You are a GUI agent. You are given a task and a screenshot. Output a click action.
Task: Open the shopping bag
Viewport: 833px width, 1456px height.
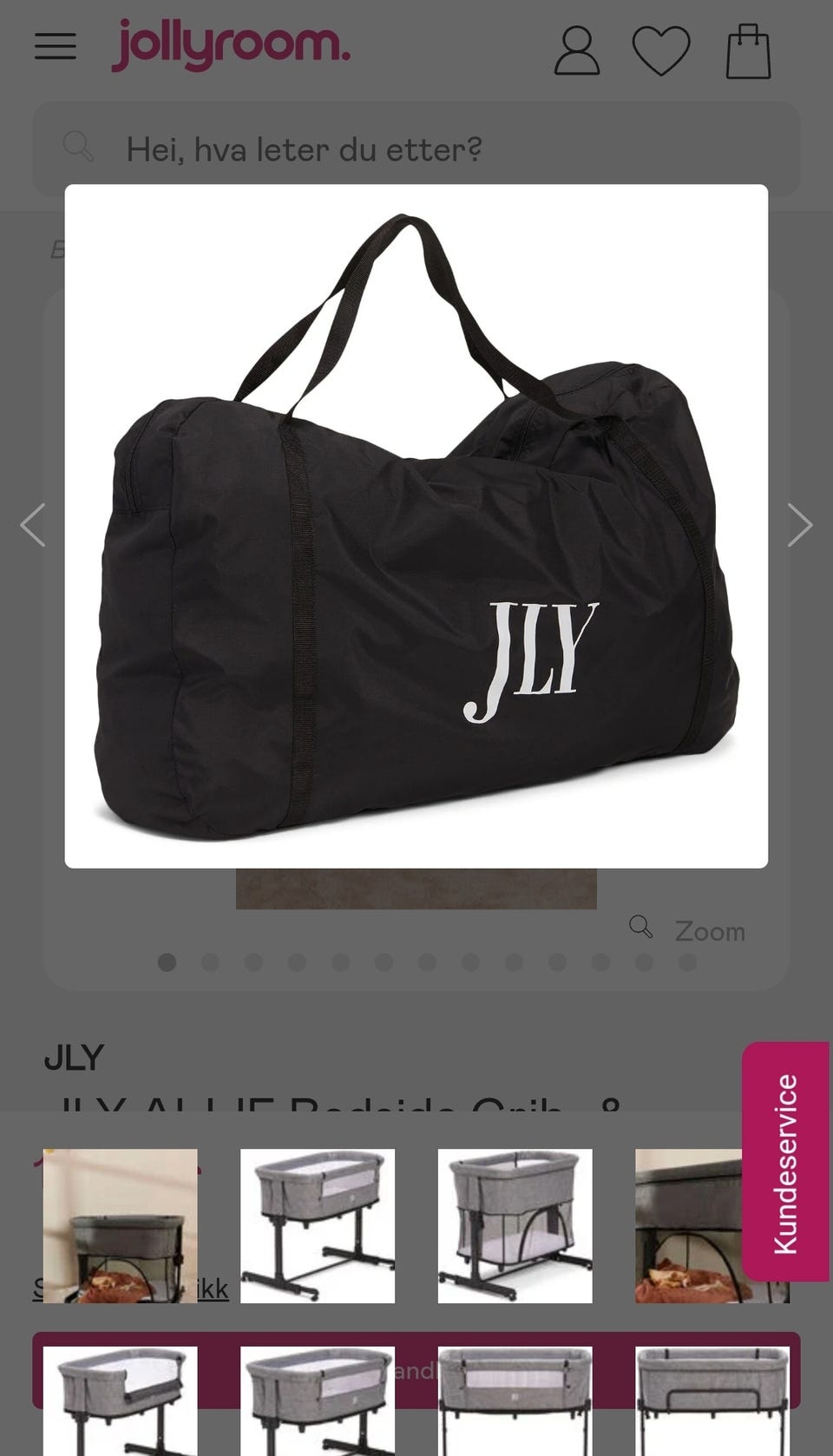pos(748,51)
